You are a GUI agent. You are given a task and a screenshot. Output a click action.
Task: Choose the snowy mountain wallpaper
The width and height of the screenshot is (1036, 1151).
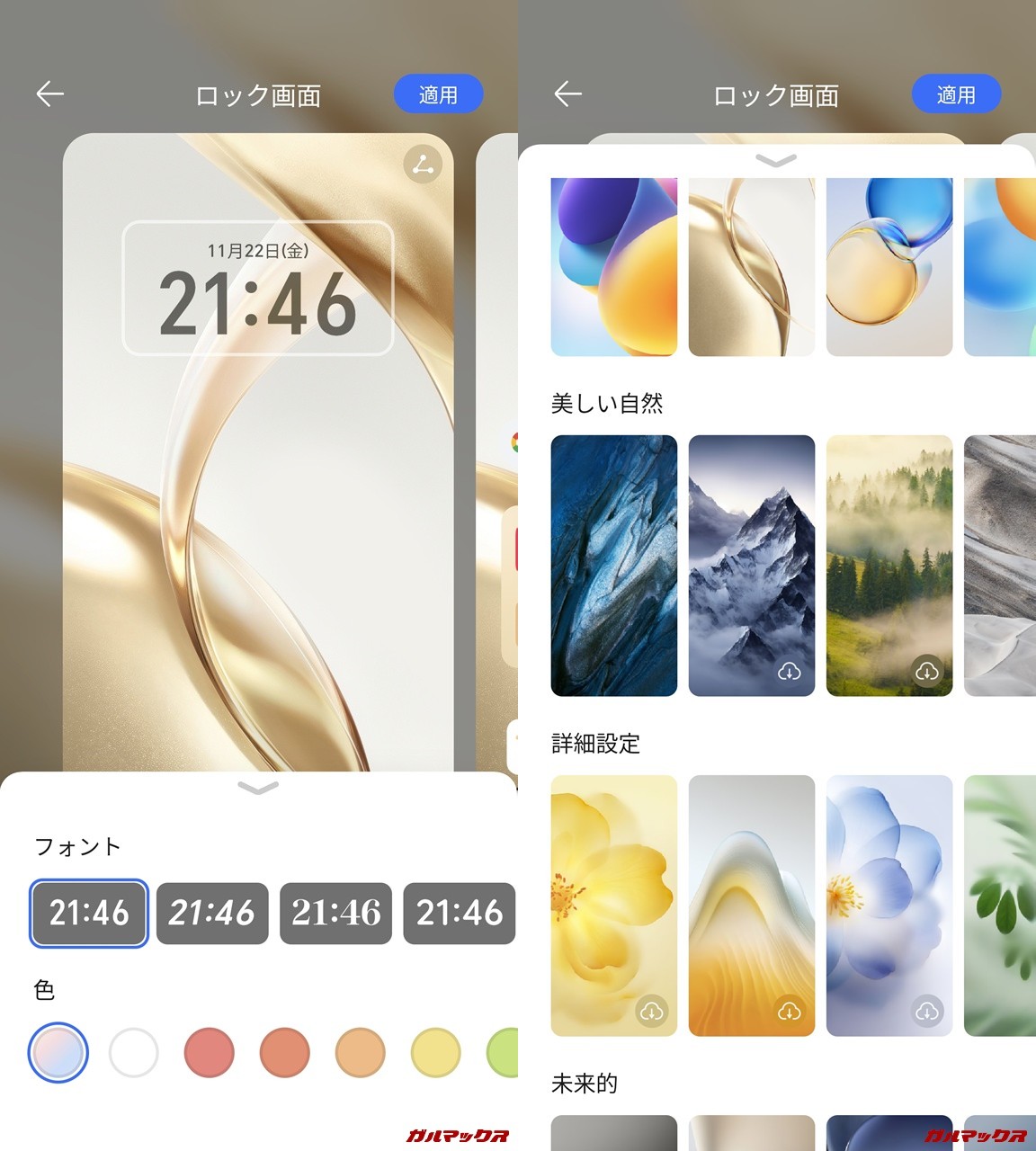751,565
